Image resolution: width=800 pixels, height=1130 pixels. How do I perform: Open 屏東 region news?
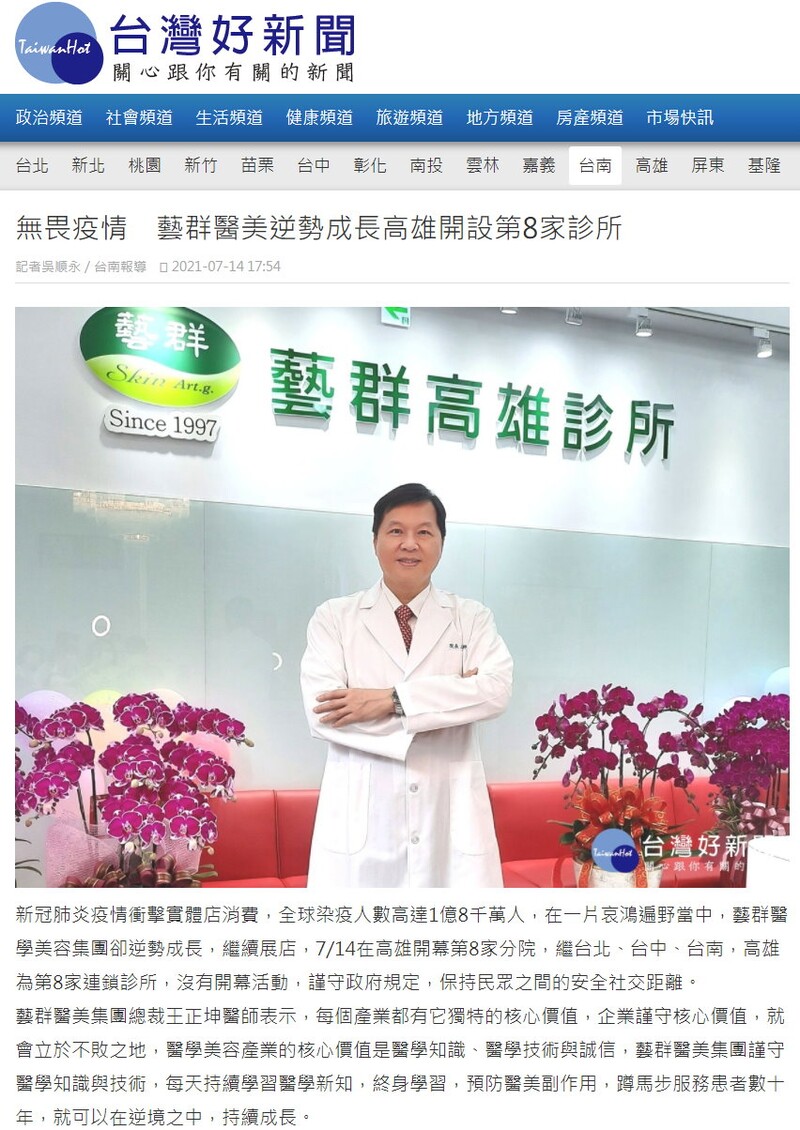pos(708,166)
